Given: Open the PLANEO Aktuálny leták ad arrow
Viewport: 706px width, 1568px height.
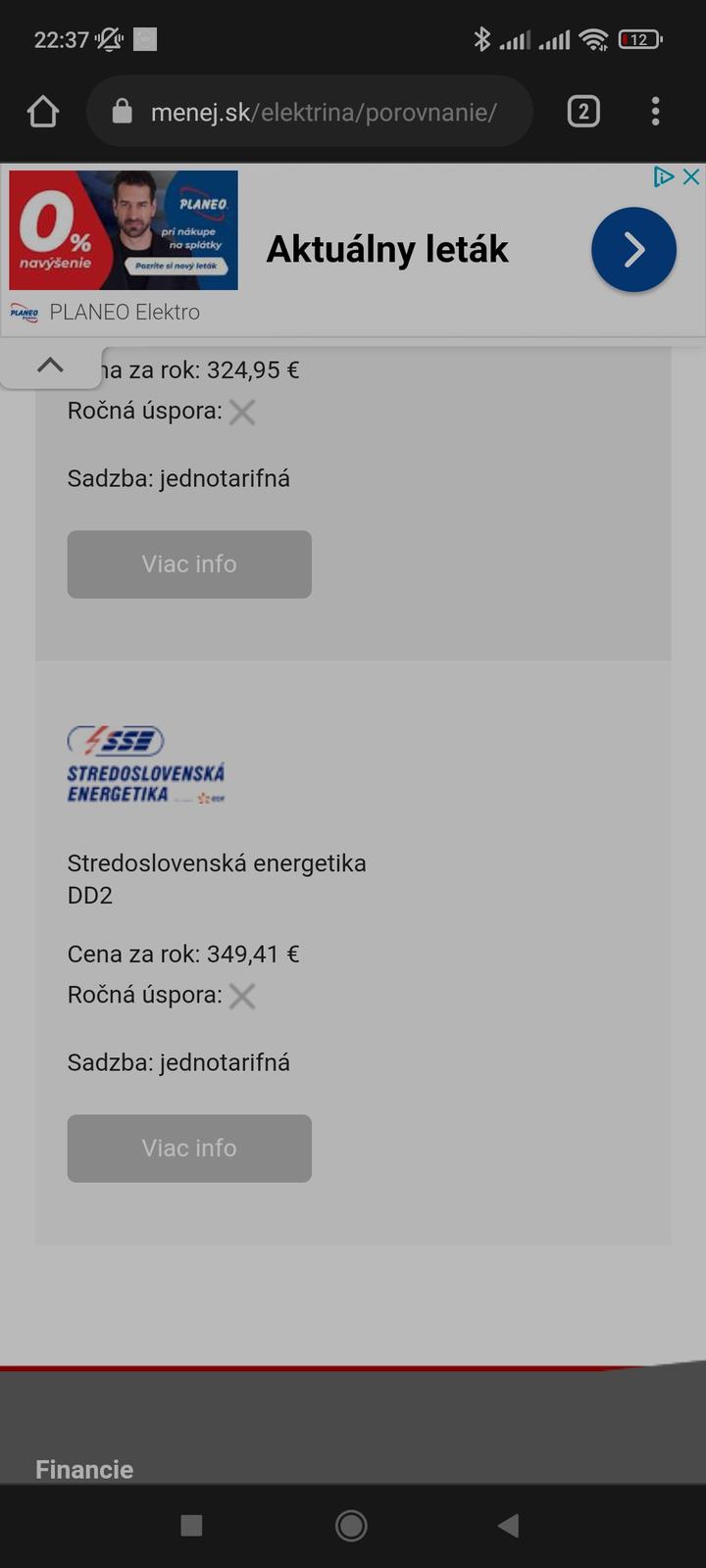Looking at the screenshot, I should click(x=633, y=250).
